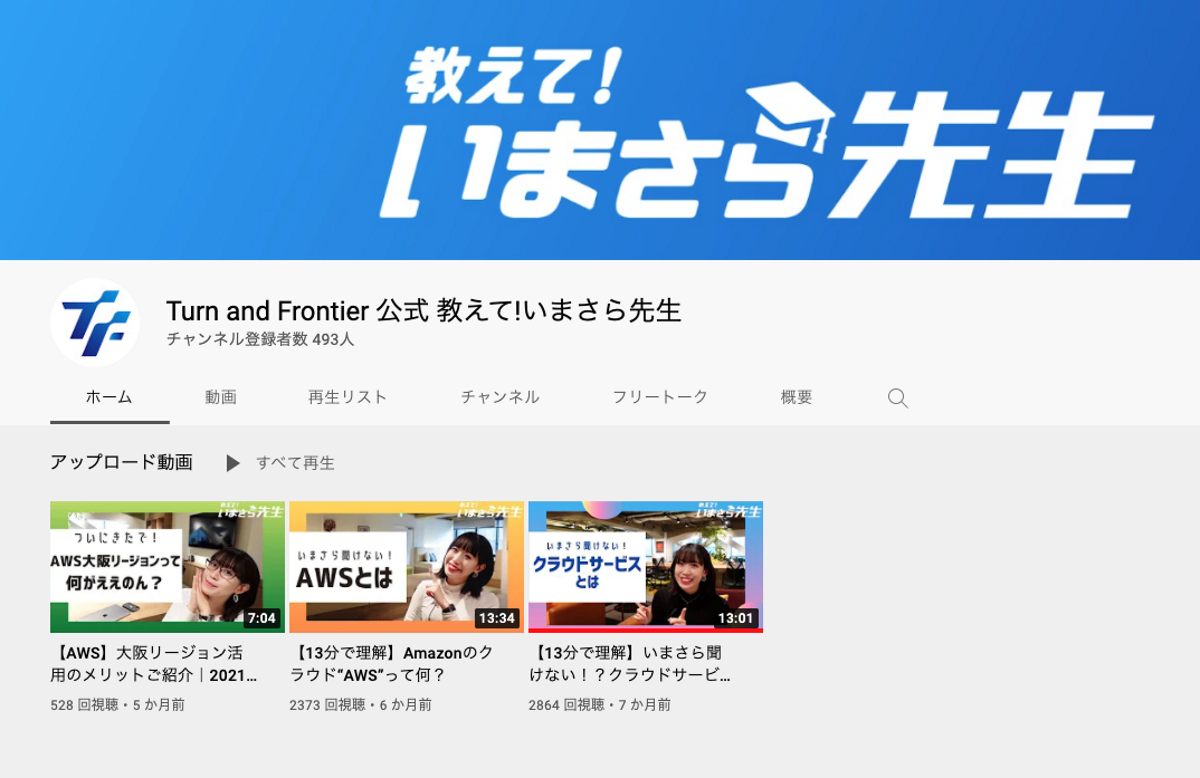Tap すべて再生 to play all uploads
The height and width of the screenshot is (778, 1200).
tap(282, 463)
